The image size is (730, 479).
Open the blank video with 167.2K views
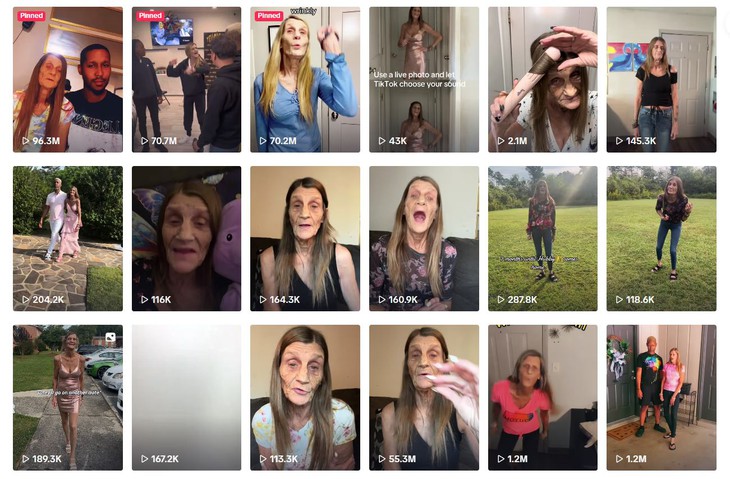(x=186, y=397)
